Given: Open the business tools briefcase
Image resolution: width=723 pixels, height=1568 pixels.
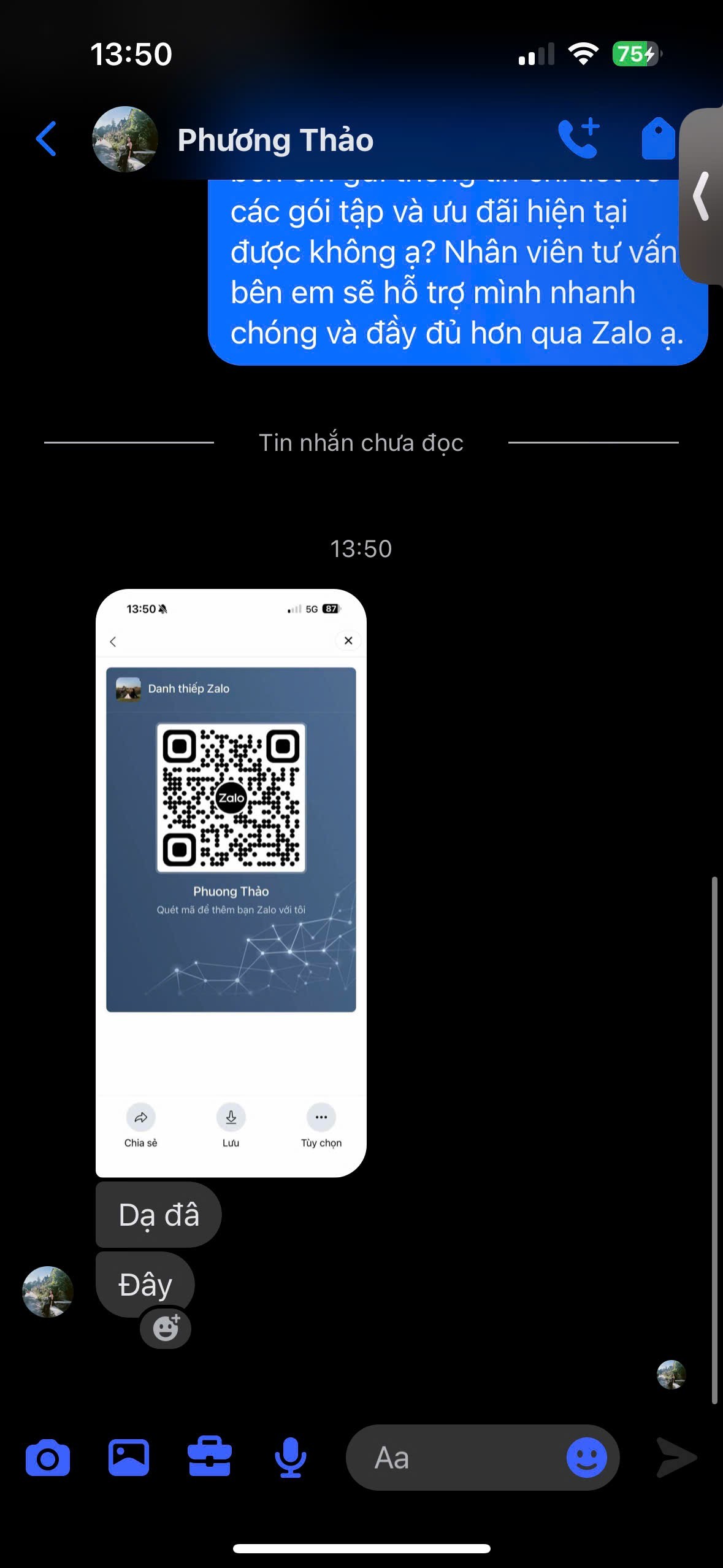Looking at the screenshot, I should pos(210,1457).
